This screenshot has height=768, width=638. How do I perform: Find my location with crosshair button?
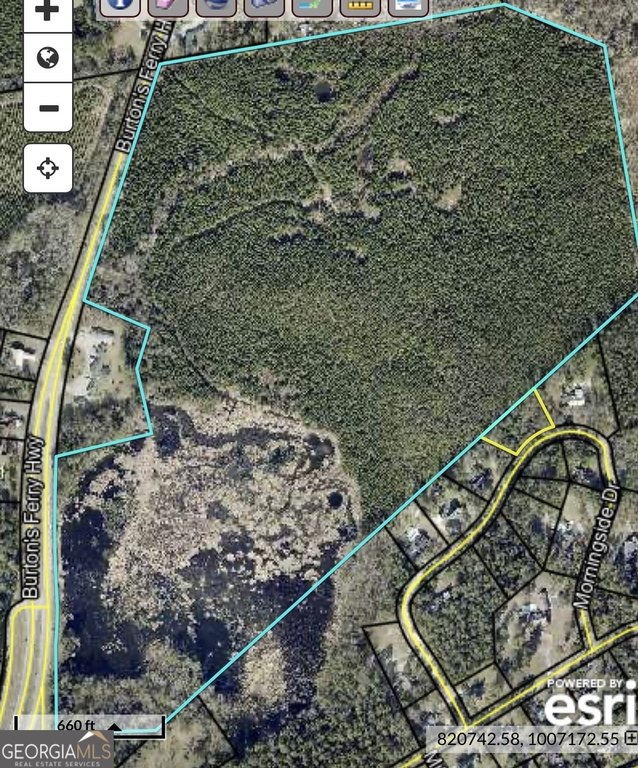point(47,167)
